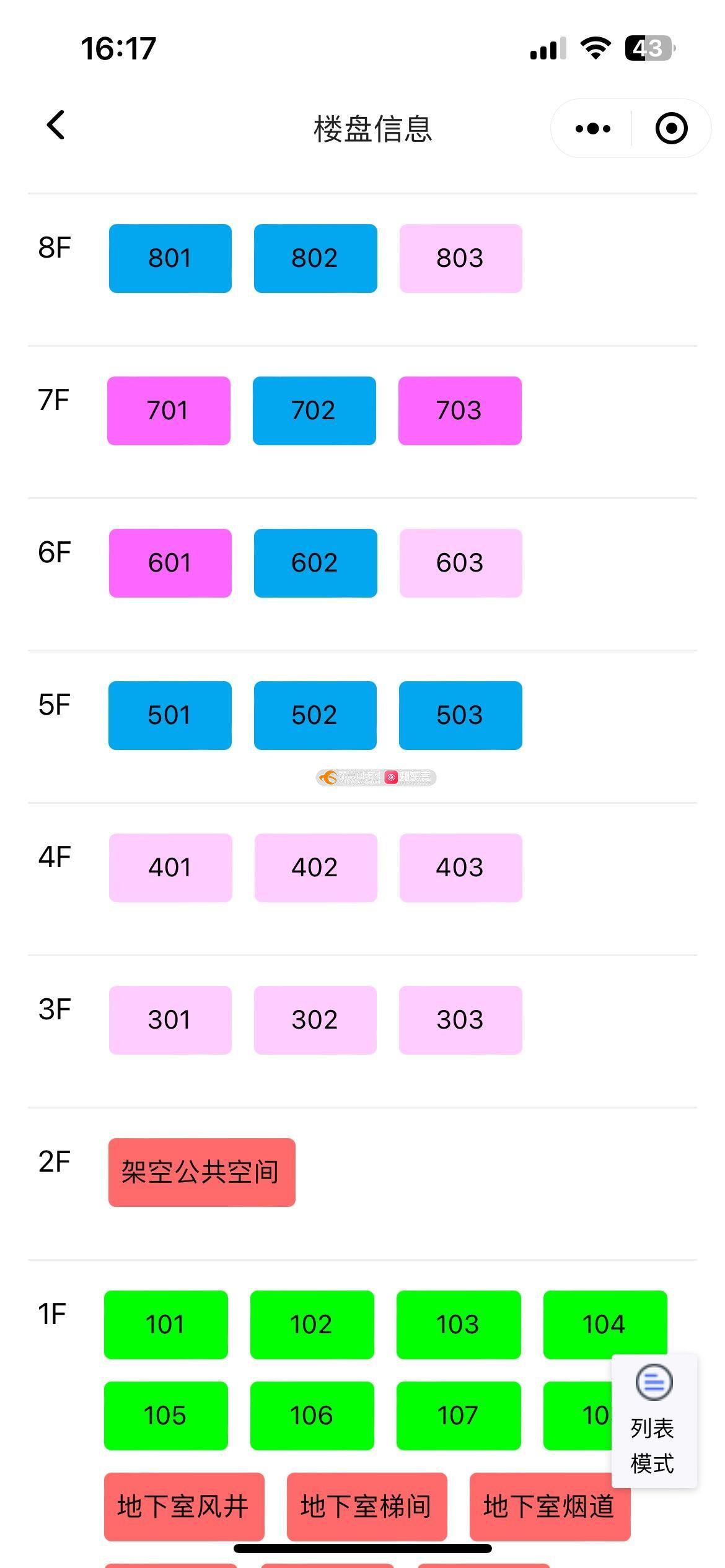Choose unit 702
This screenshot has width=725, height=1568.
(x=314, y=411)
